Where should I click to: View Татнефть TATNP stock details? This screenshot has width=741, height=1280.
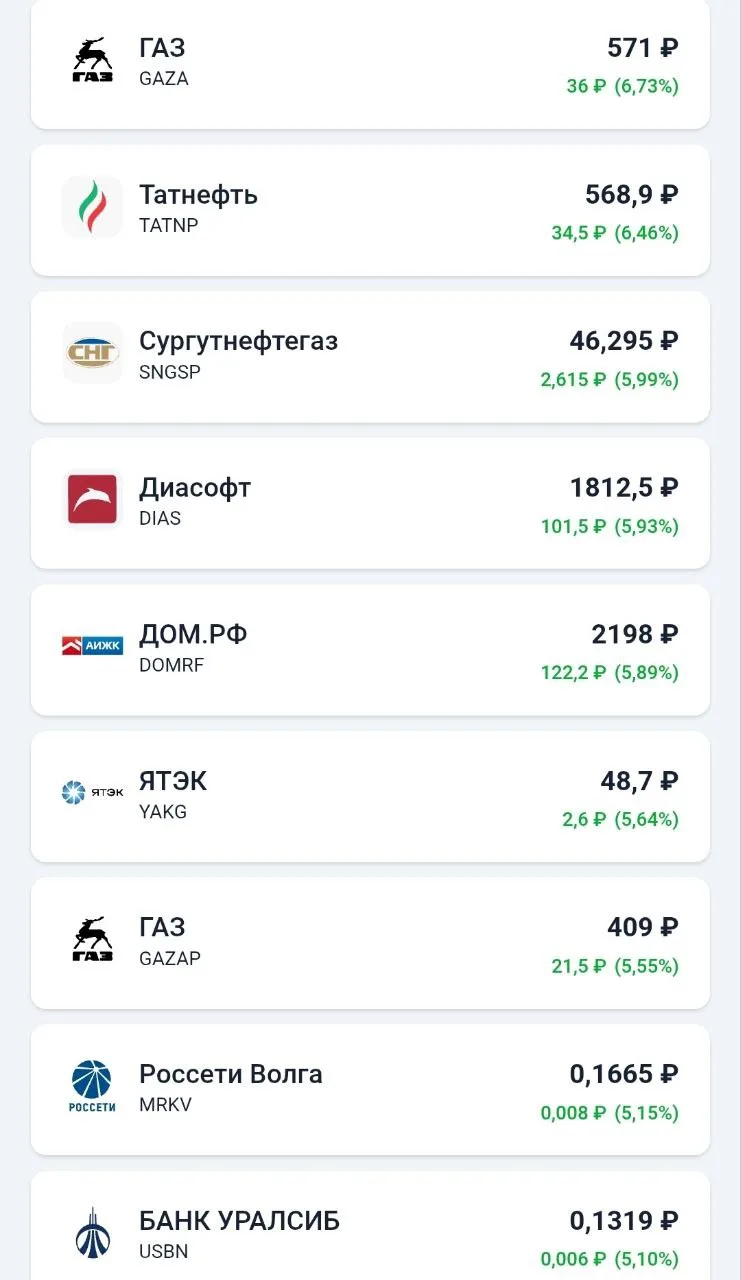(x=370, y=210)
